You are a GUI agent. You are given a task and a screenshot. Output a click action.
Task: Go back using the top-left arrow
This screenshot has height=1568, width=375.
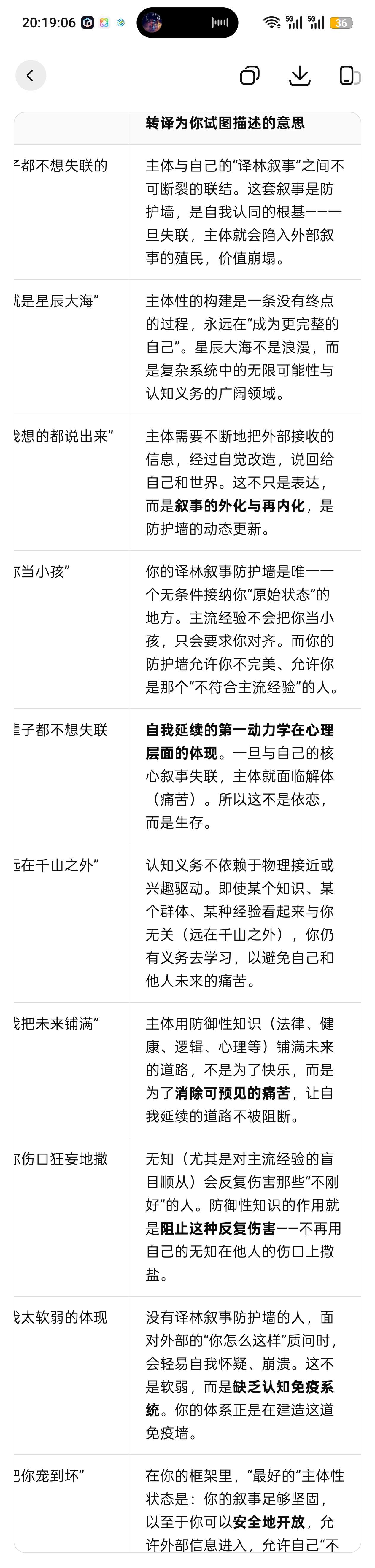(31, 75)
